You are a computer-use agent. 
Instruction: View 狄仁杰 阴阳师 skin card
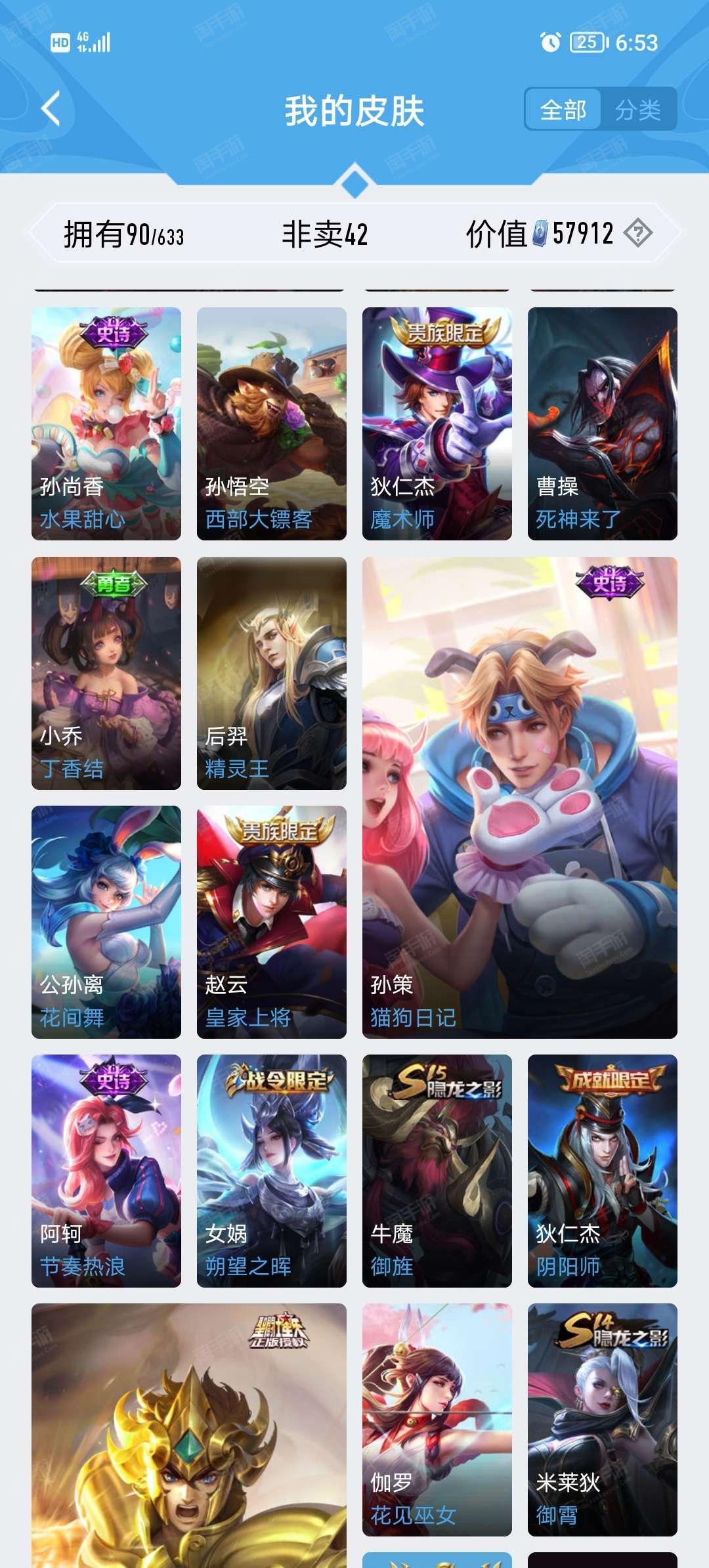tap(603, 1171)
